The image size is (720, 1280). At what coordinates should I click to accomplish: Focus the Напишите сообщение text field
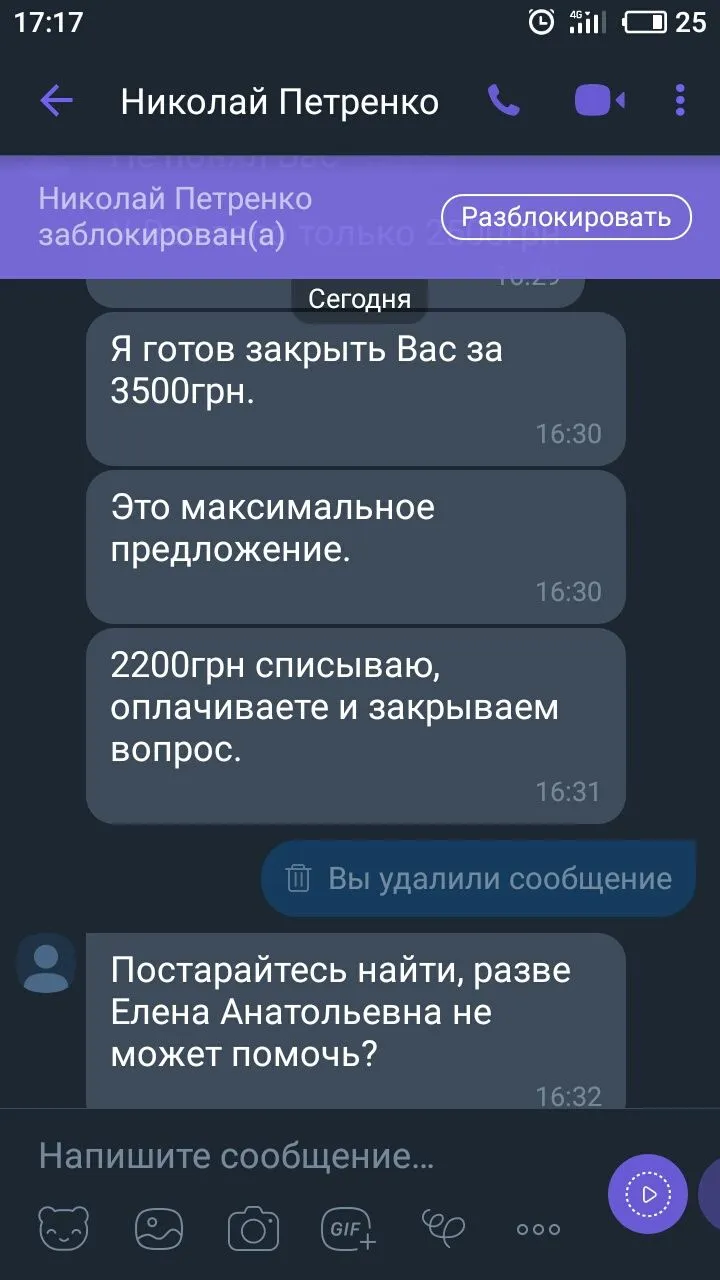pyautogui.click(x=300, y=1157)
